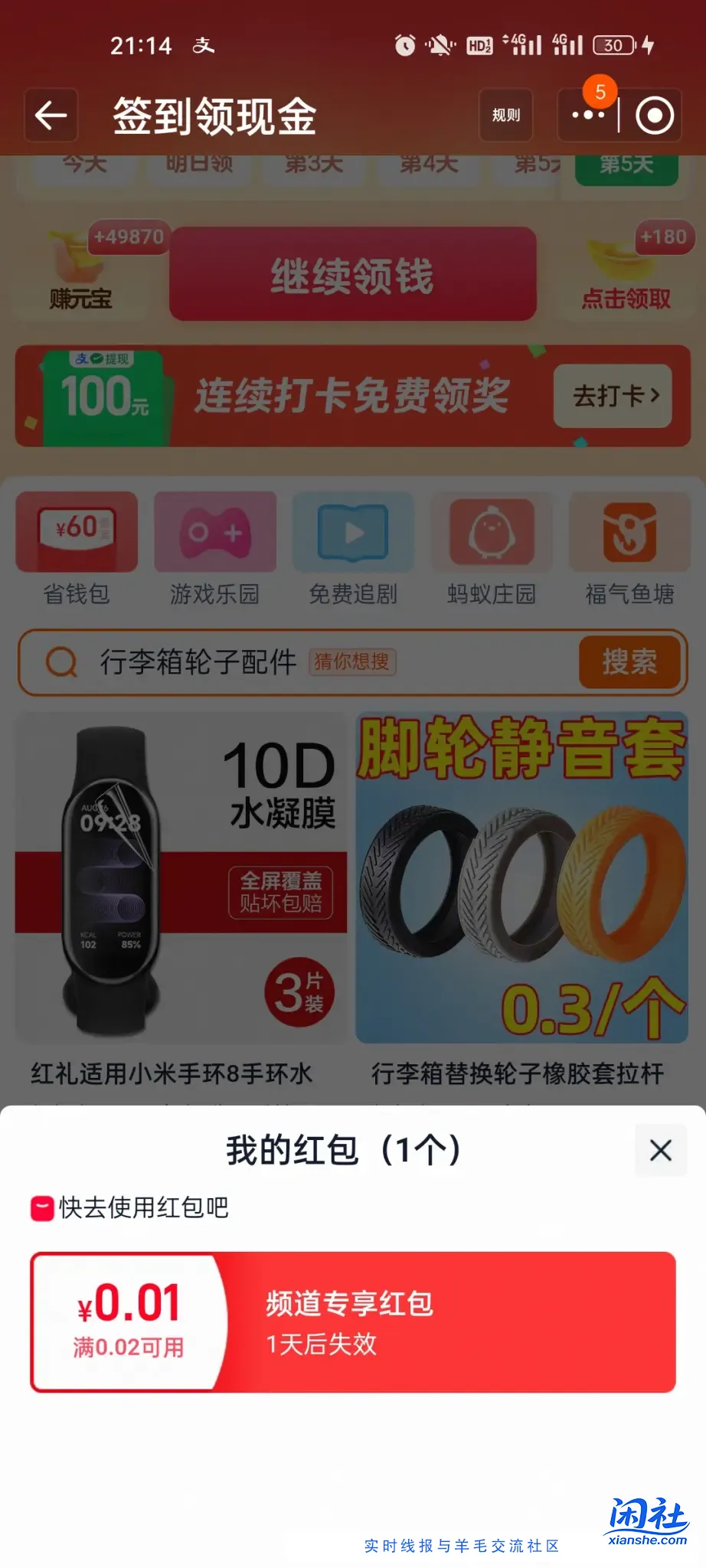
Task: Close the 我的红包 panel
Action: coord(660,1150)
